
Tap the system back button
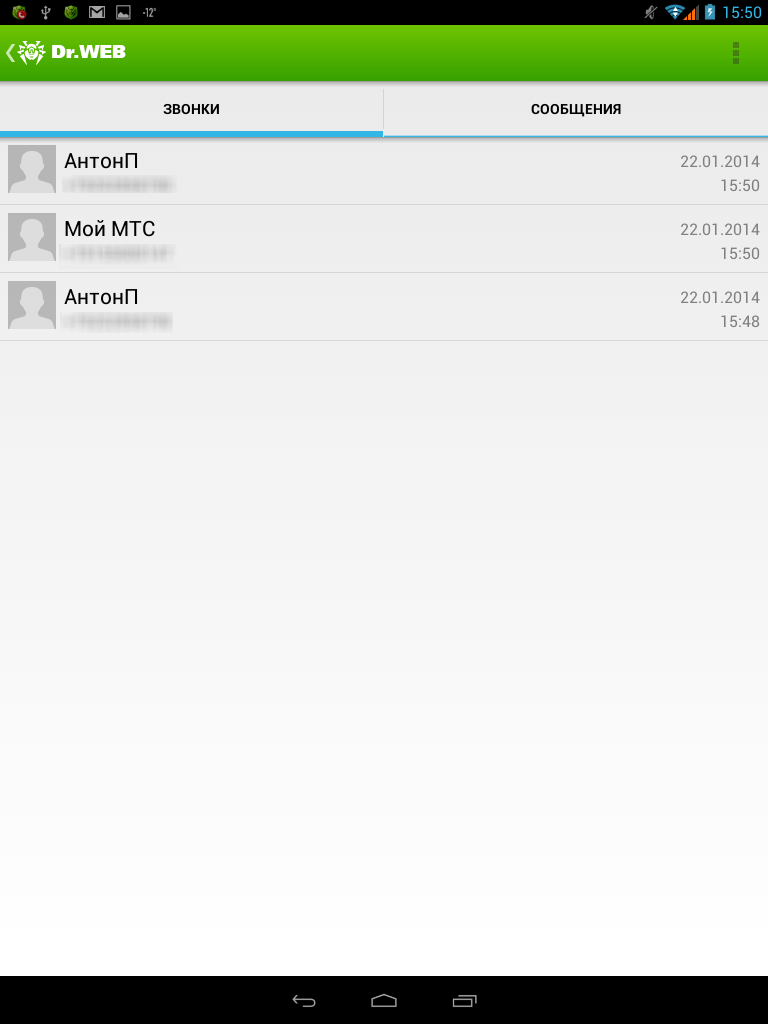(x=304, y=1000)
